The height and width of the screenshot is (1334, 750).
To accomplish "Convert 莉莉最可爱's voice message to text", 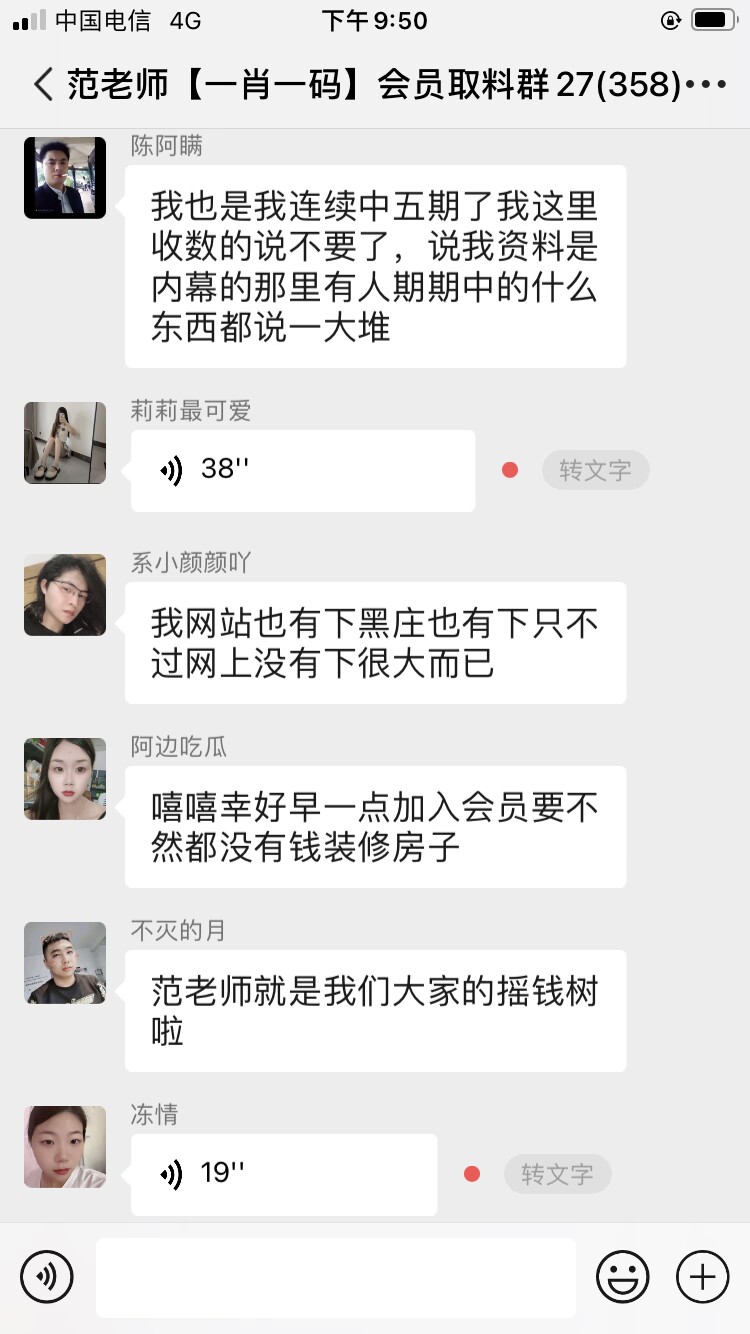I will tap(595, 470).
